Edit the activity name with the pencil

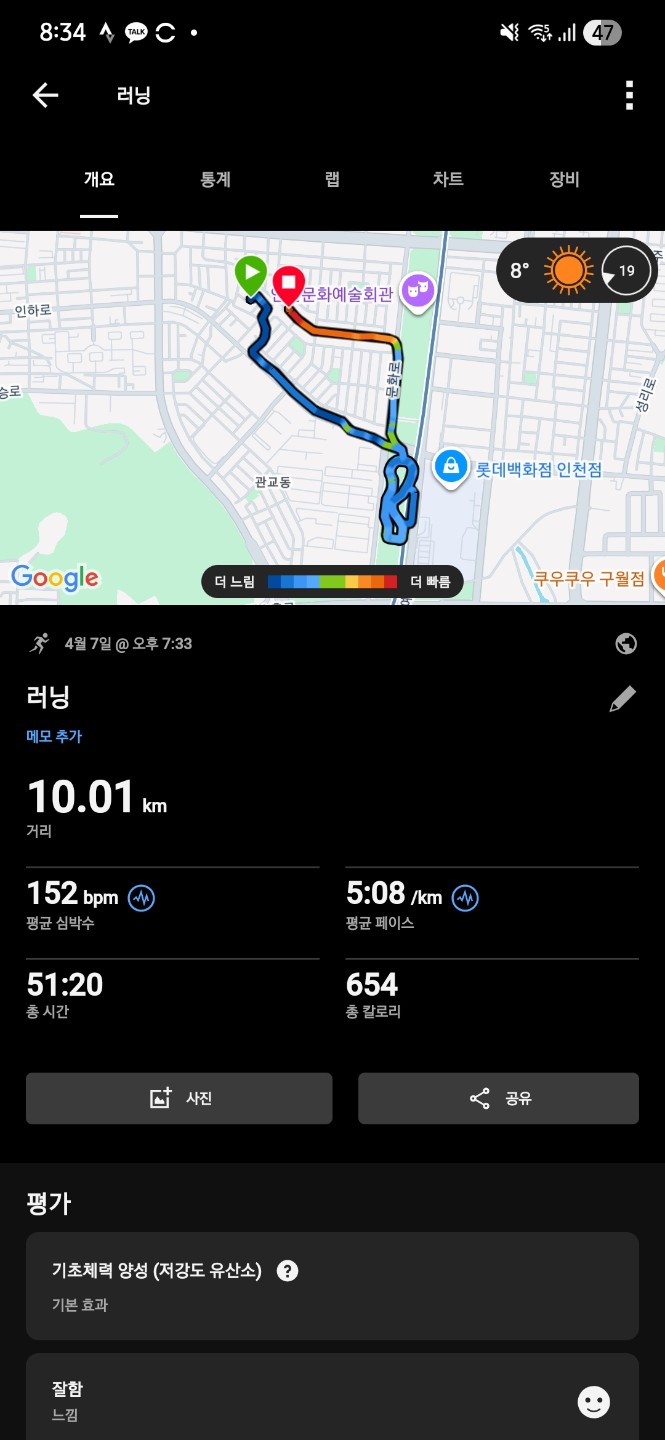[622, 699]
